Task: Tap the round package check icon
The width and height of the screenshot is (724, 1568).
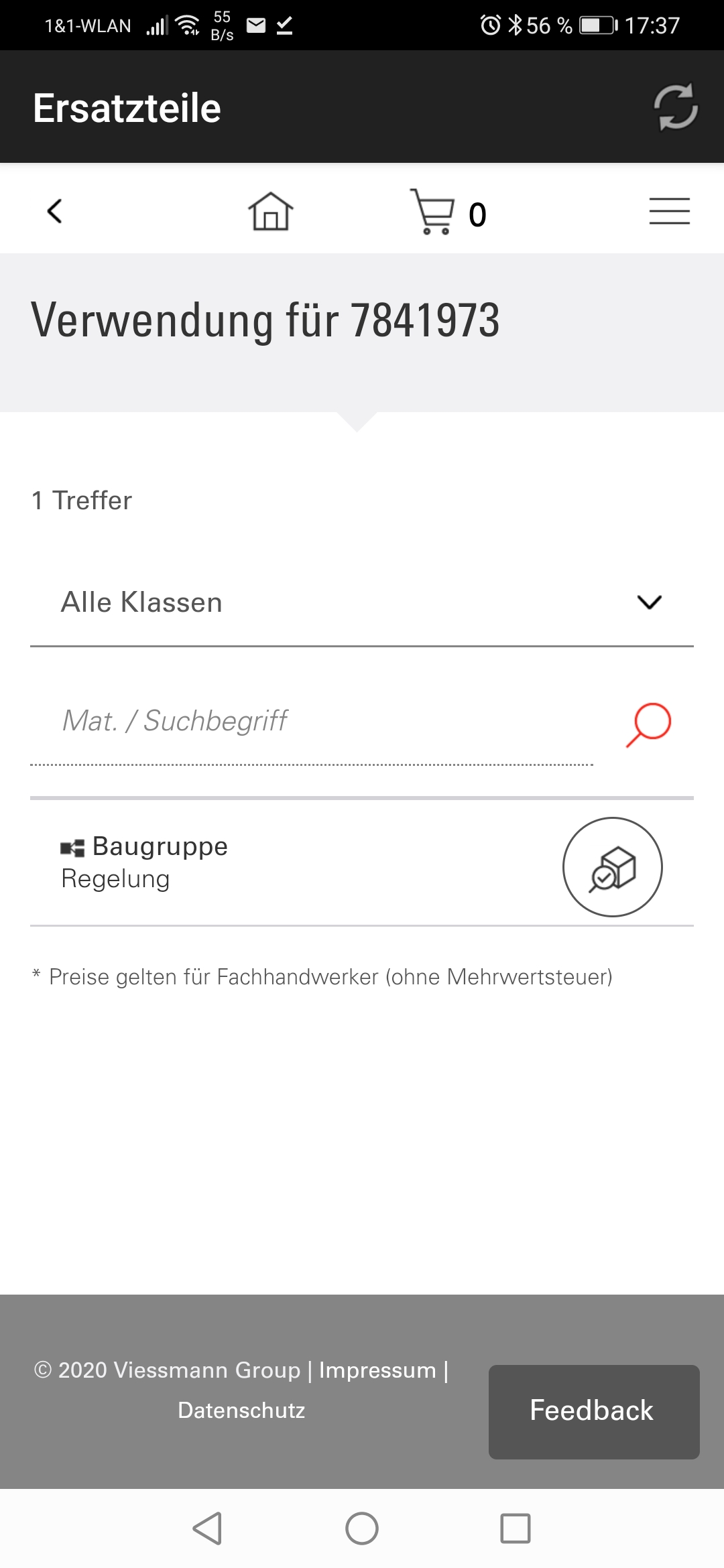Action: coord(612,866)
